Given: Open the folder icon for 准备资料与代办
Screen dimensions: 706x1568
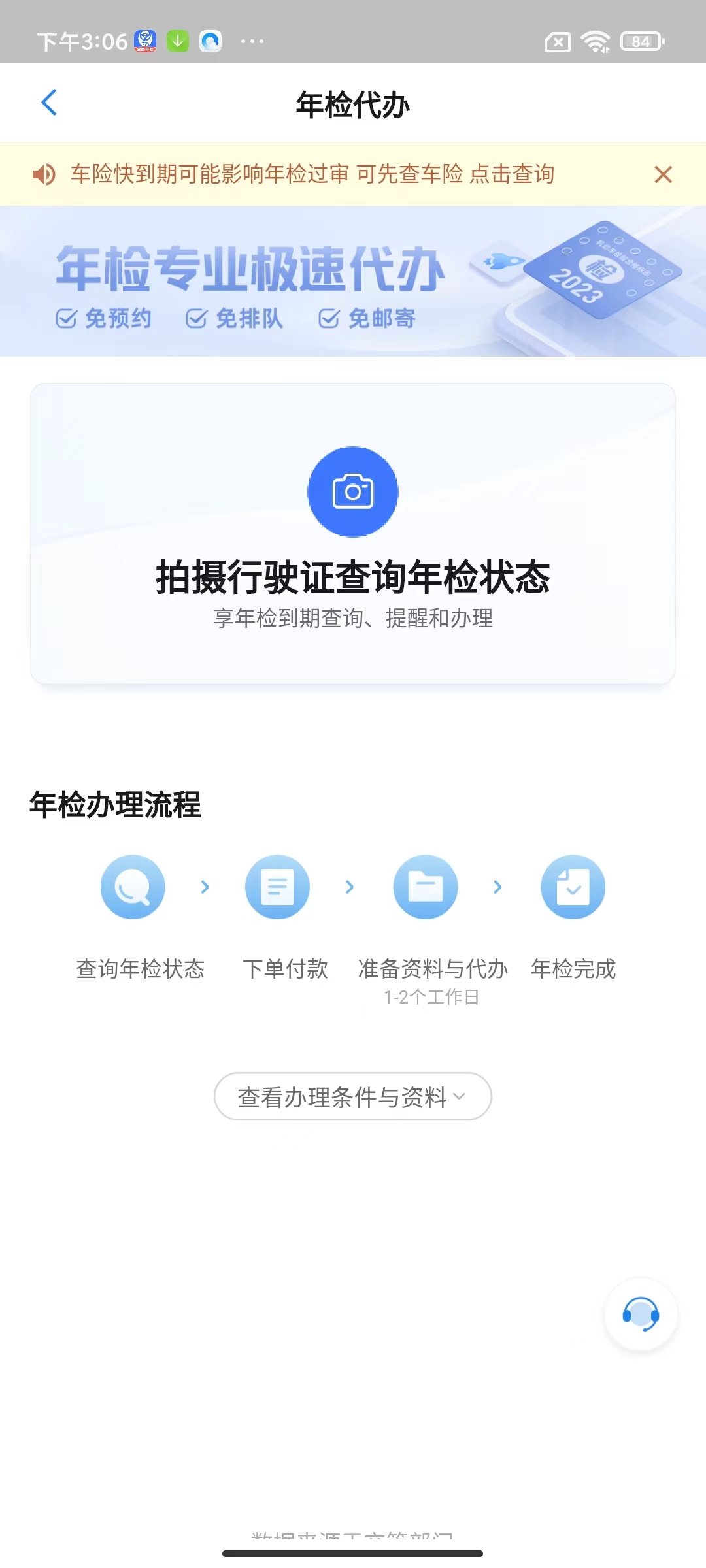Looking at the screenshot, I should tap(425, 887).
